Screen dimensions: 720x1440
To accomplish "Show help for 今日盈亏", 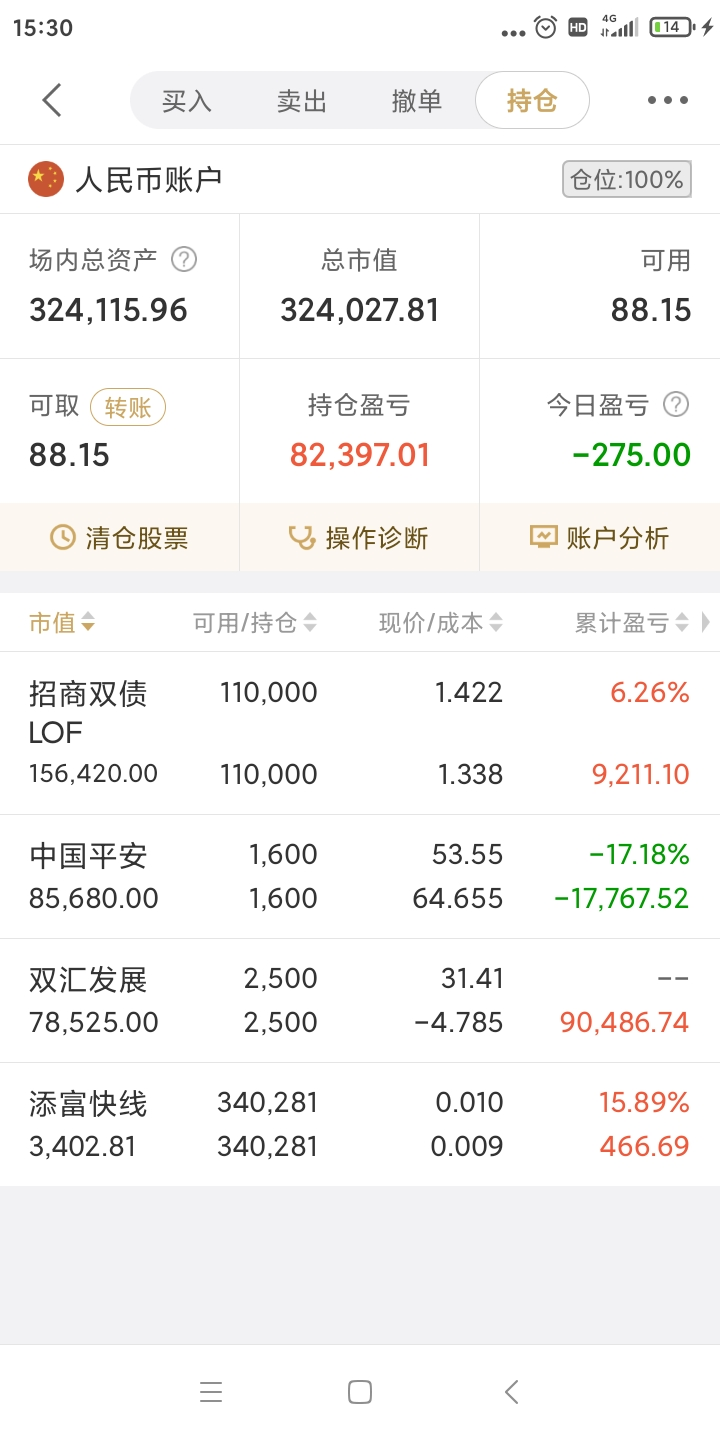I will 677,405.
